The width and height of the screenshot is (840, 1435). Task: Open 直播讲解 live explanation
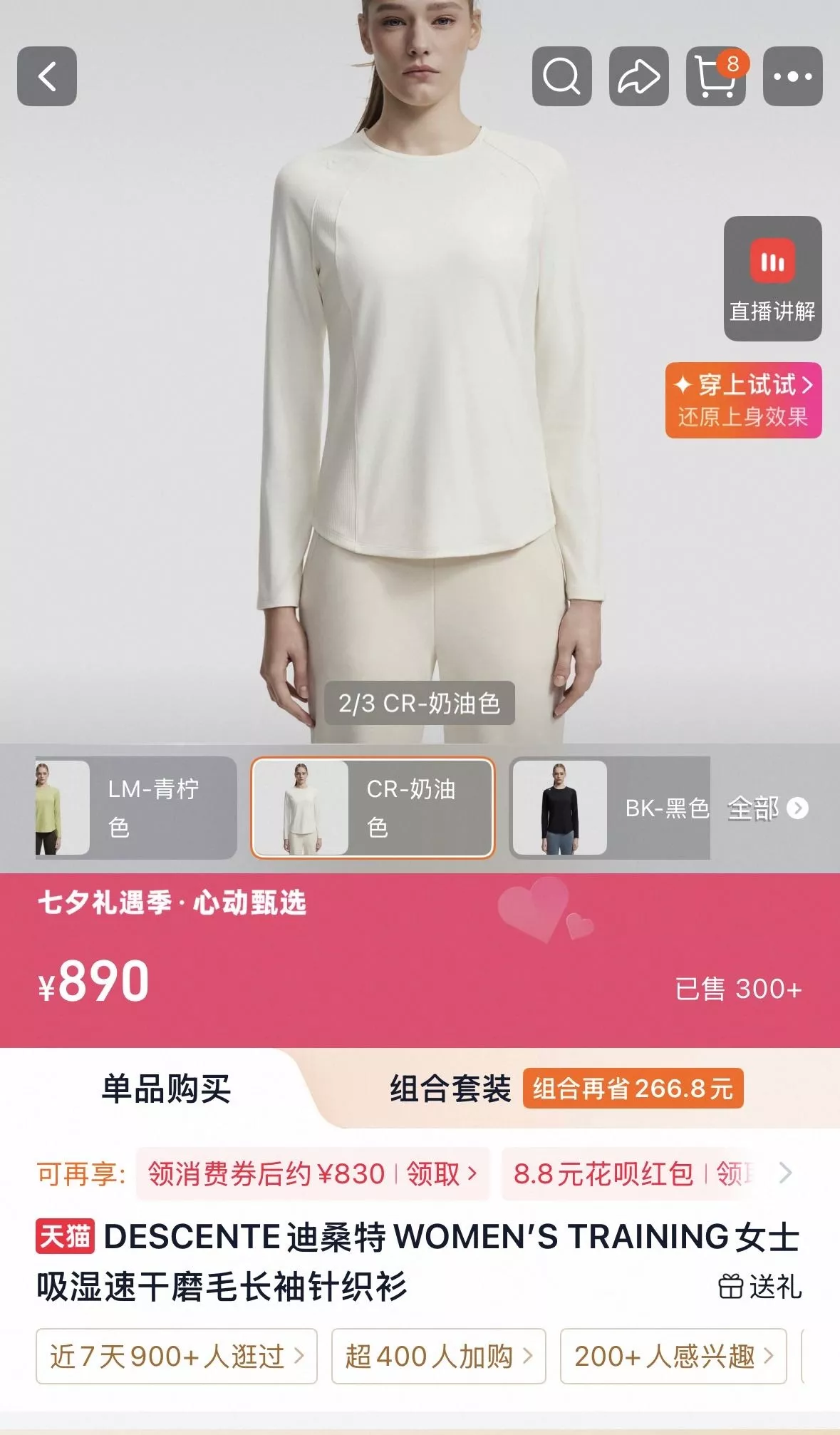coord(773,279)
